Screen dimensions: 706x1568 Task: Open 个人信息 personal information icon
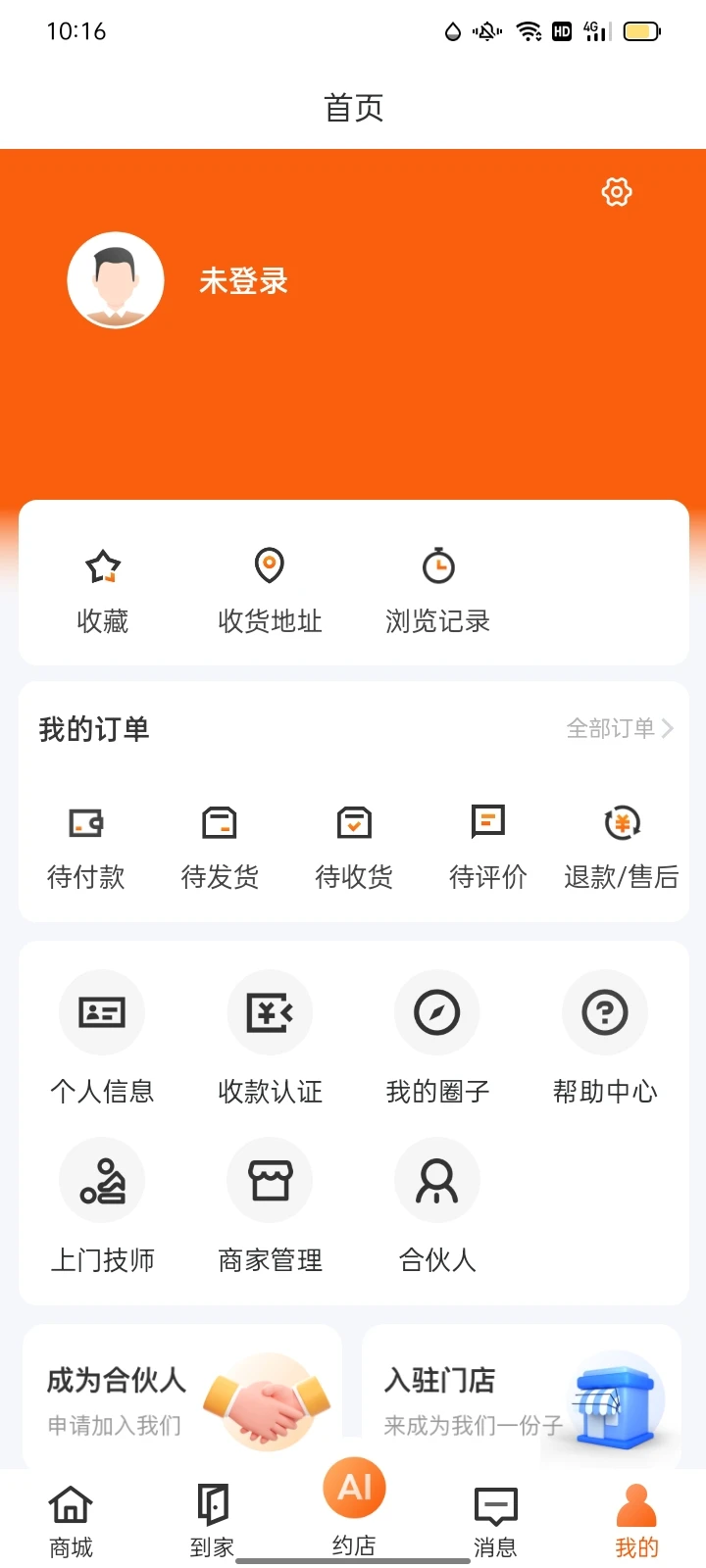point(102,1012)
